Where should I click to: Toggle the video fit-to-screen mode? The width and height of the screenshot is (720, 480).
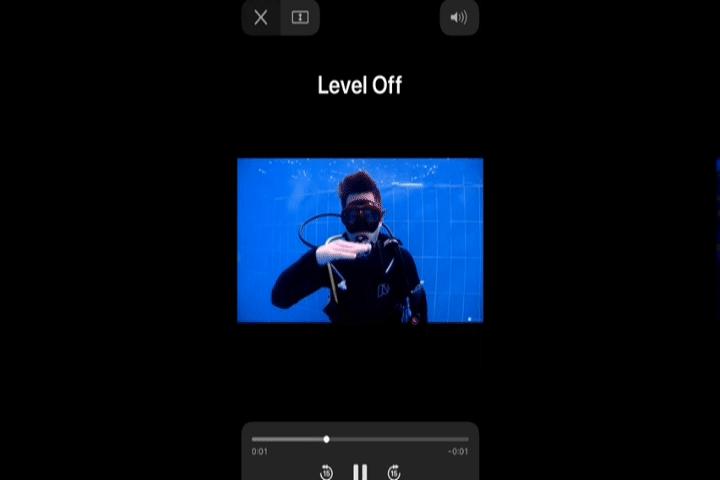[299, 17]
